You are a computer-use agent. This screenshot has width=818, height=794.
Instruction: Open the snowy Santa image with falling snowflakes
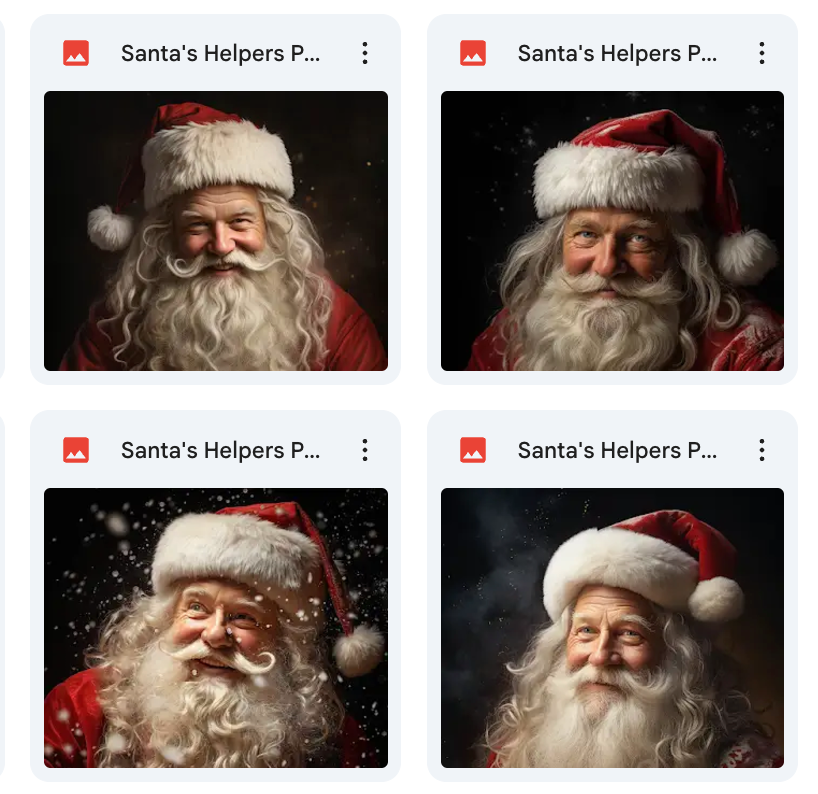pos(215,627)
